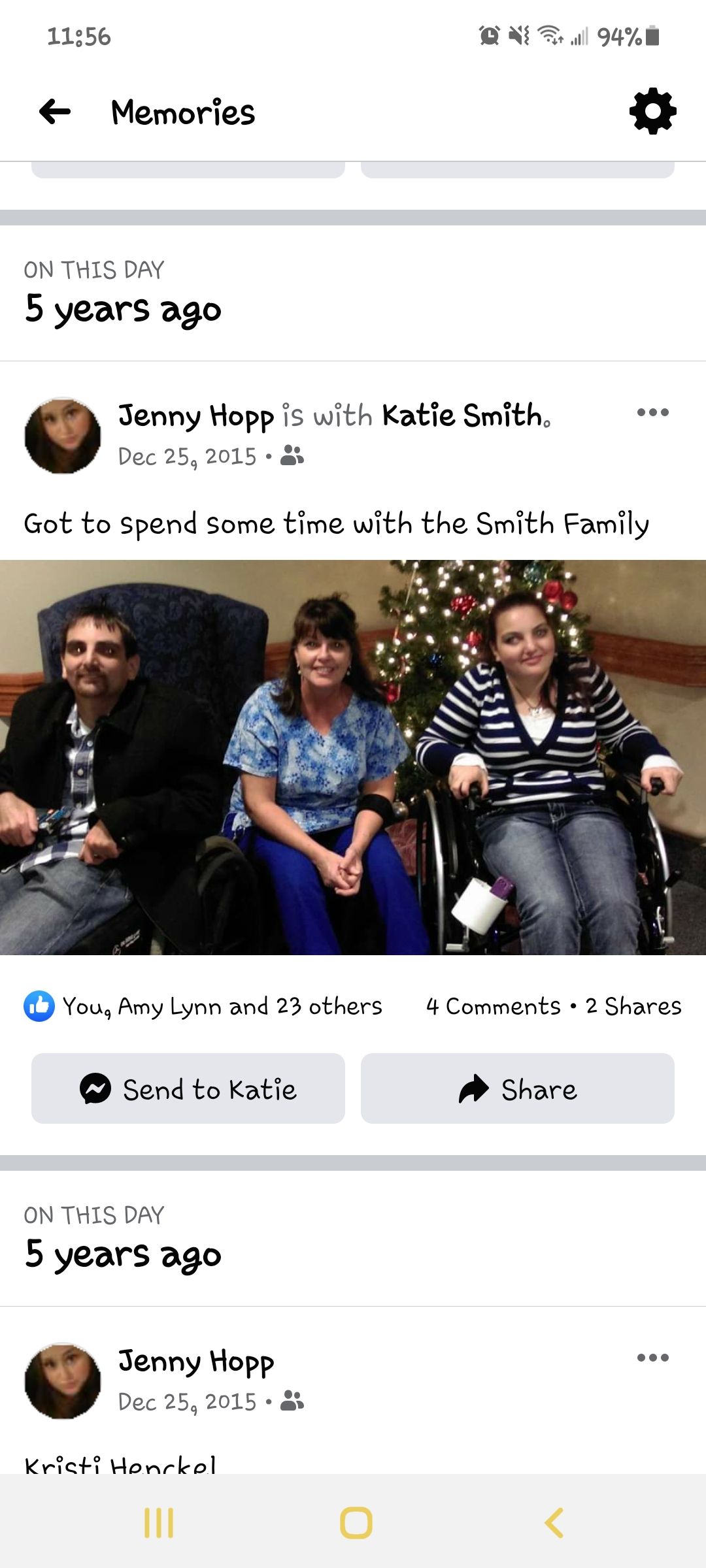Open recent apps from navigation bar
706x1568 pixels.
point(159,1523)
